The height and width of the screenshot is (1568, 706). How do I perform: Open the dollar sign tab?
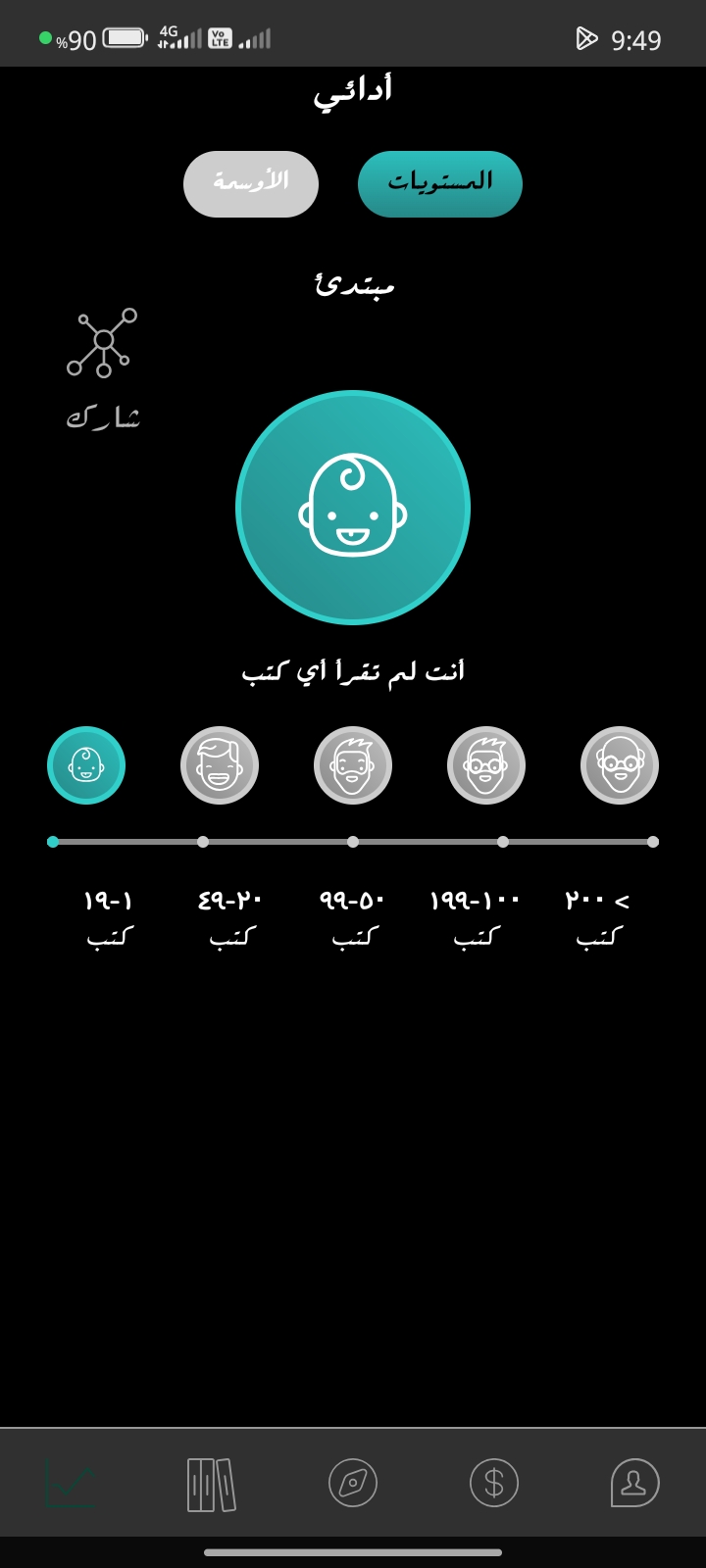494,1484
